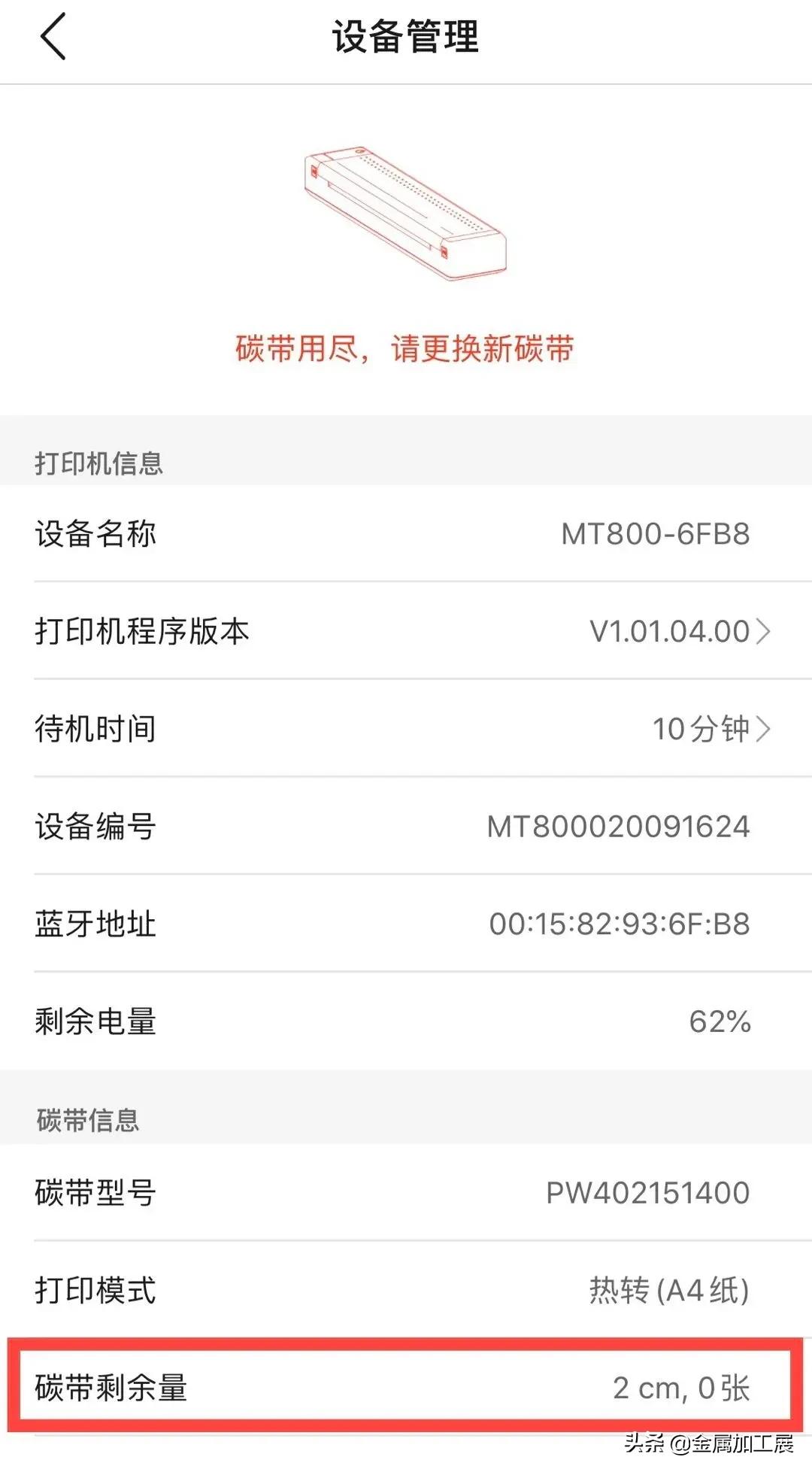Select the 10分钟 standby value
The width and height of the screenshot is (812, 1472).
click(699, 728)
